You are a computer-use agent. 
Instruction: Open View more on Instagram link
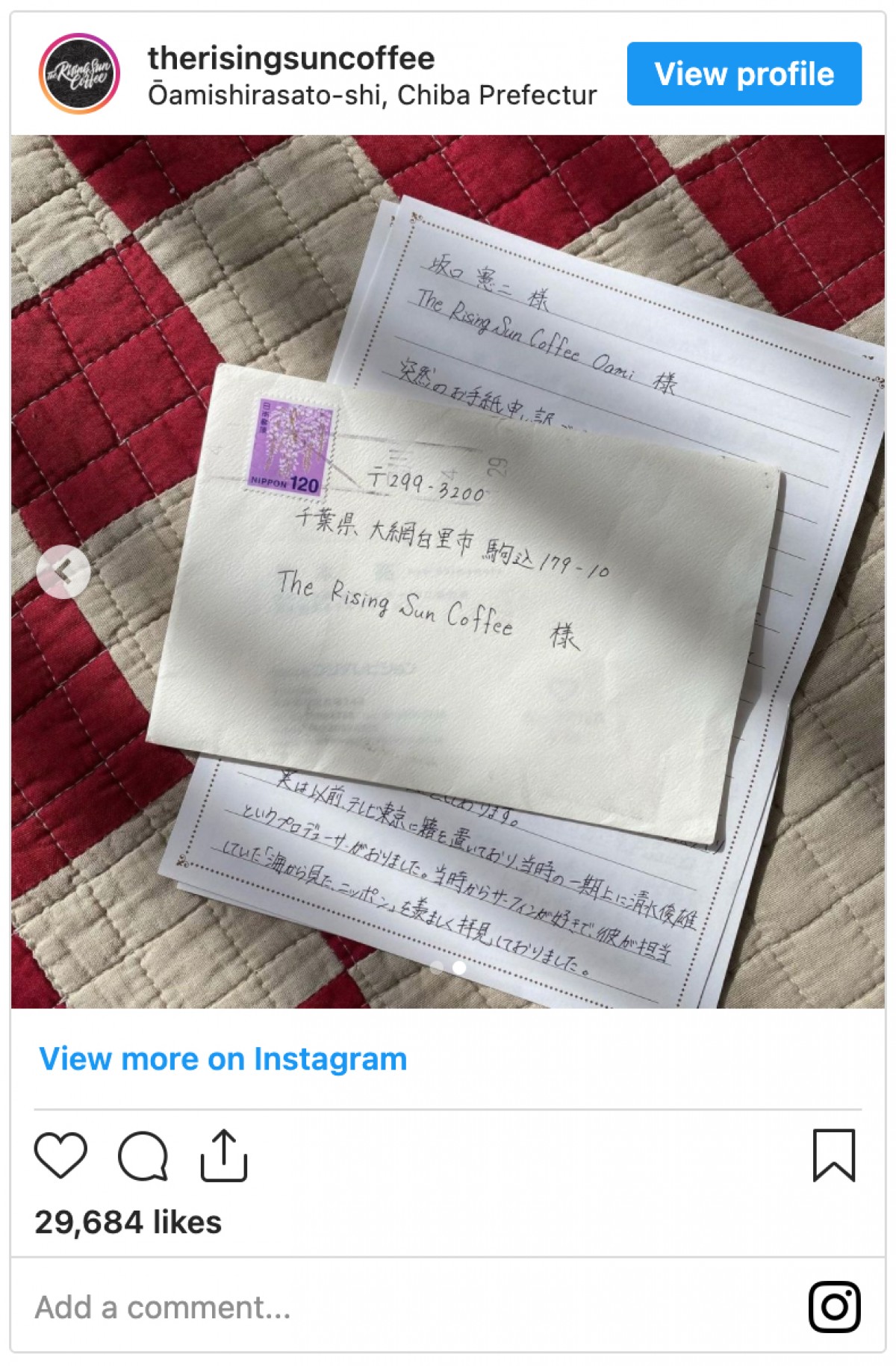coord(223,1058)
